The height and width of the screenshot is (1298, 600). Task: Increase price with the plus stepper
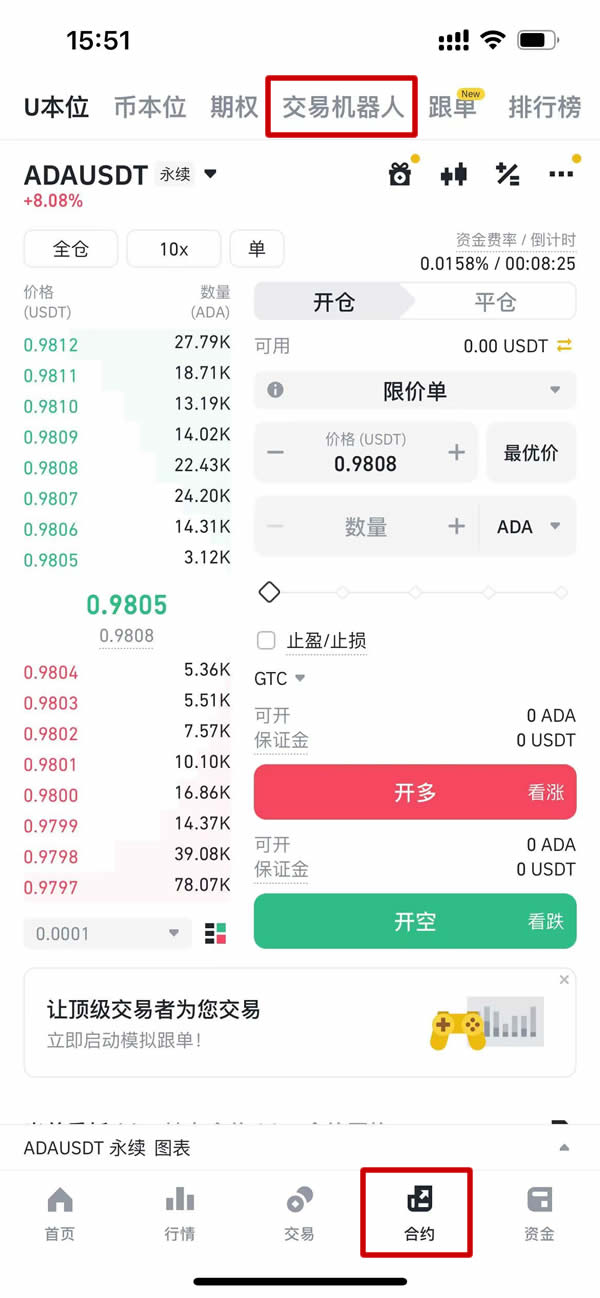[457, 453]
